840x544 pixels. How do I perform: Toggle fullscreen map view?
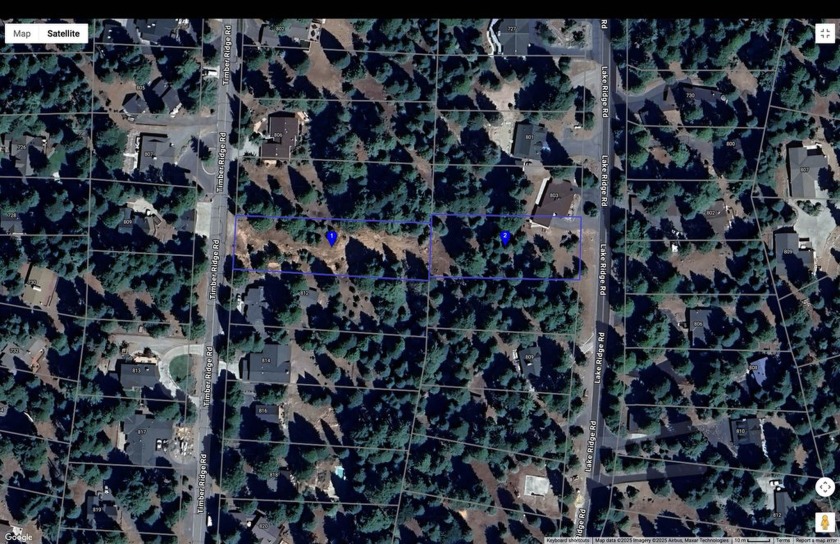[x=824, y=33]
